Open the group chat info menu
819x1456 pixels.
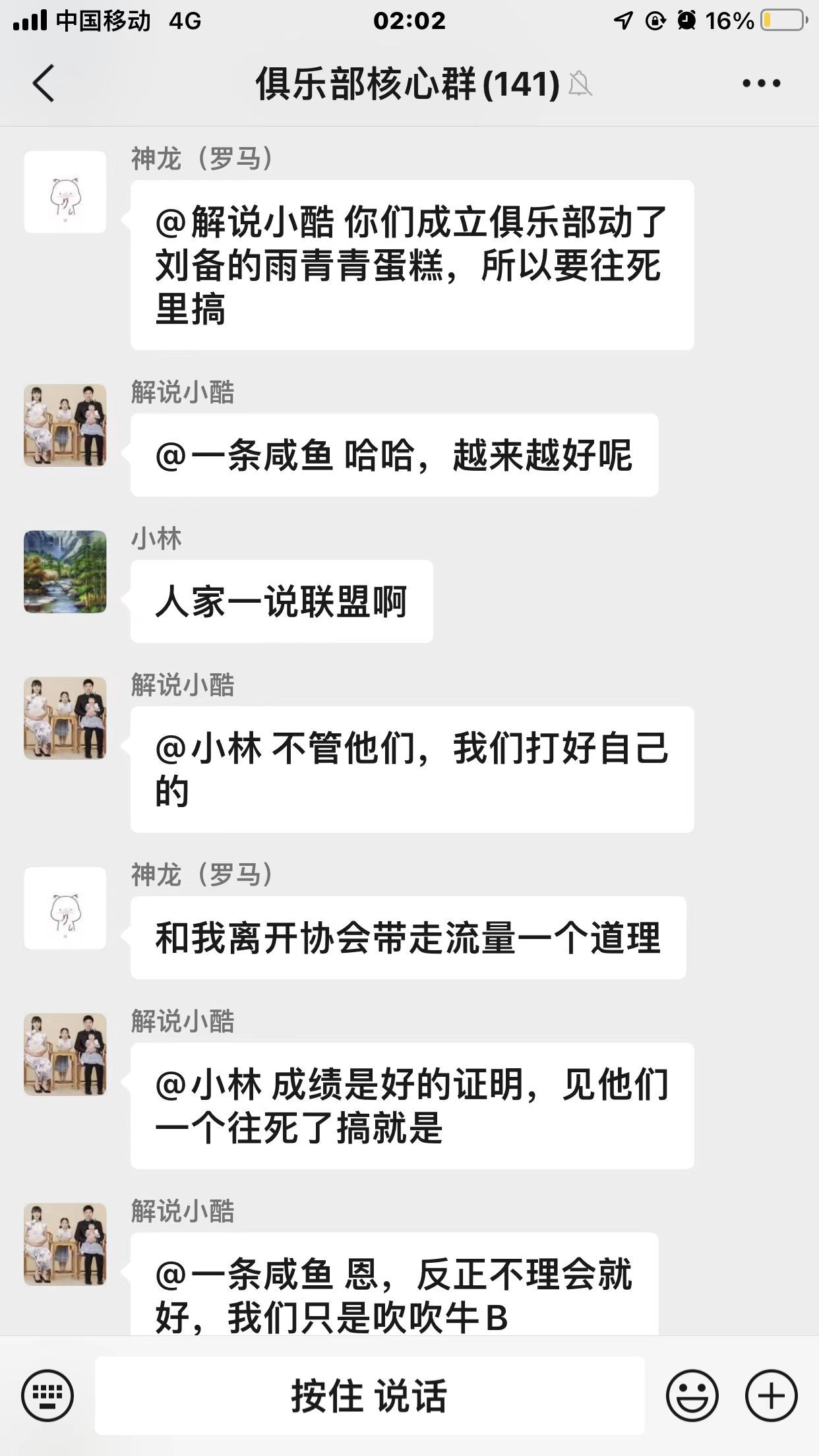(x=761, y=84)
